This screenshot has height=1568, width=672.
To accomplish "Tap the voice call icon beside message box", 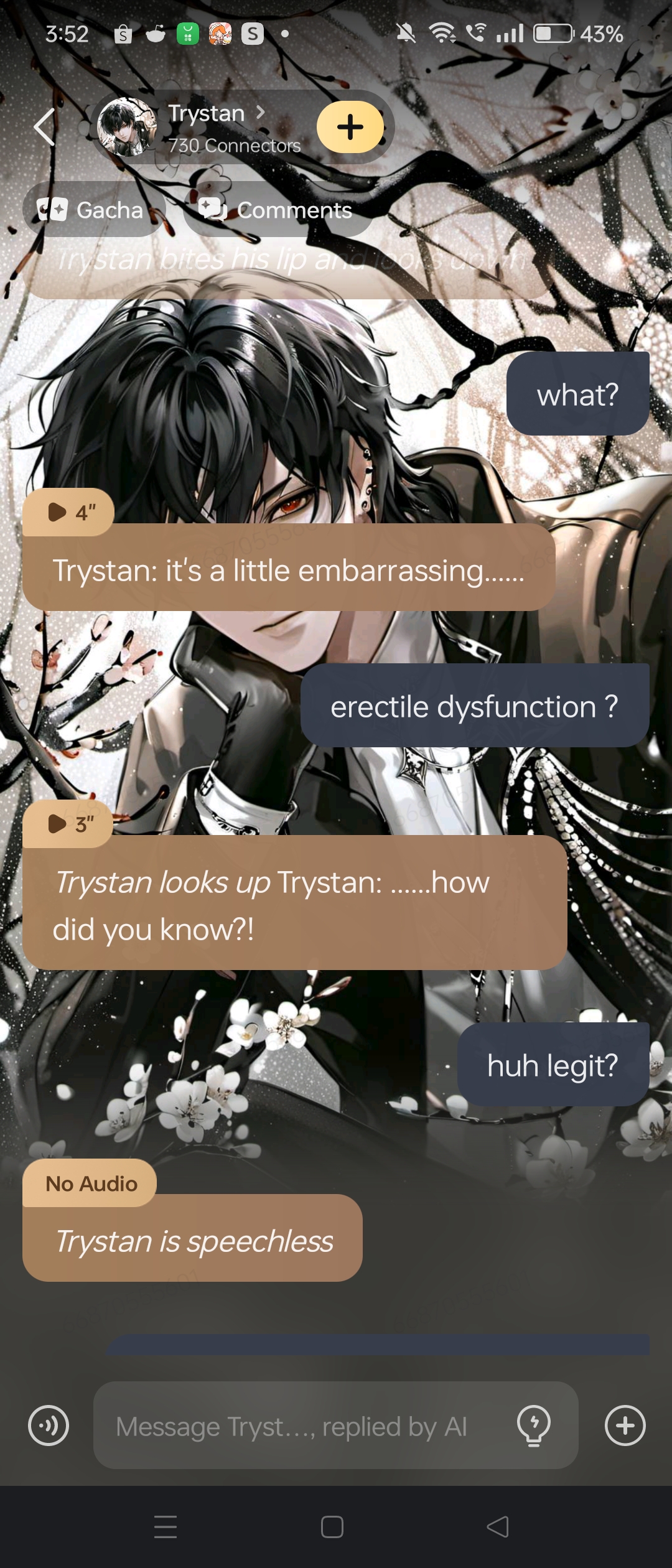I will tap(49, 1426).
